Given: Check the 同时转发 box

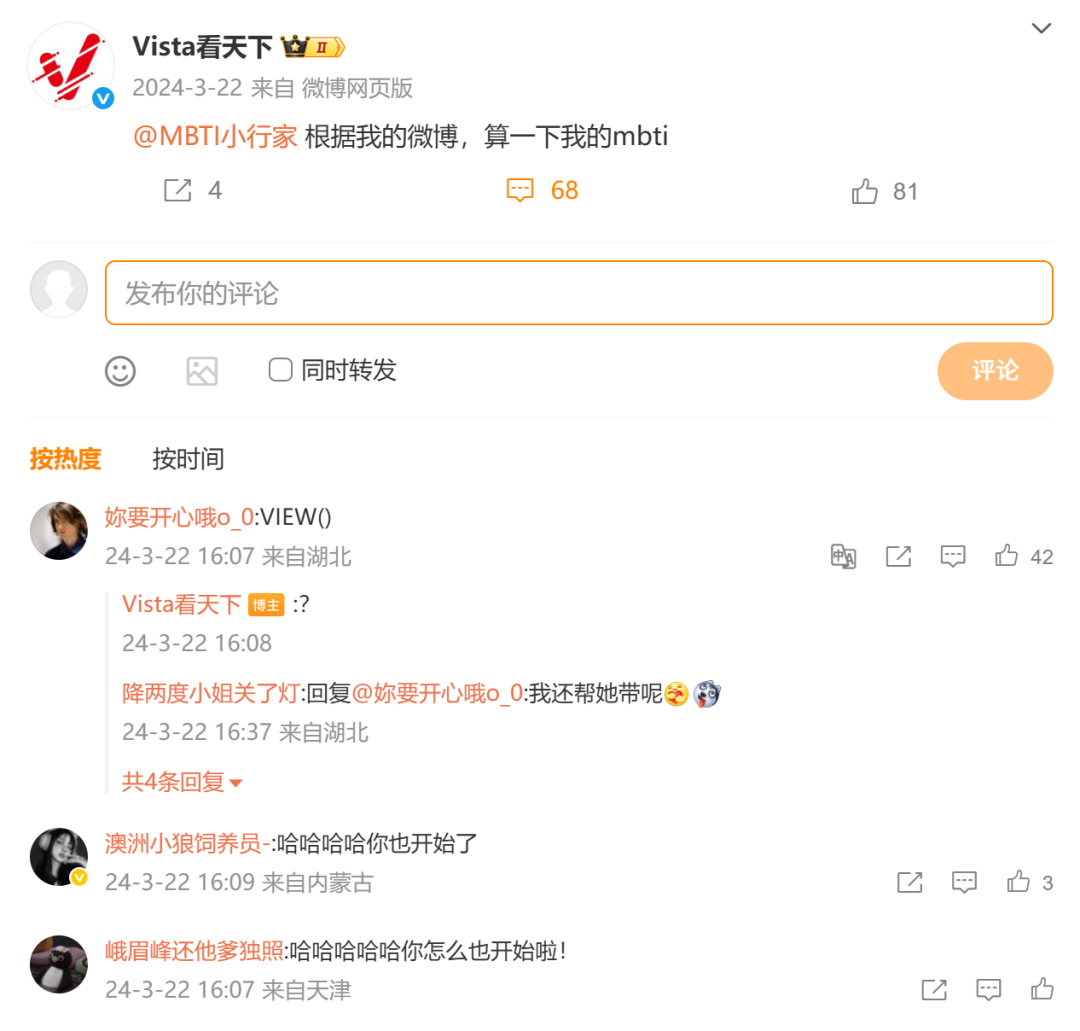Looking at the screenshot, I should 281,370.
